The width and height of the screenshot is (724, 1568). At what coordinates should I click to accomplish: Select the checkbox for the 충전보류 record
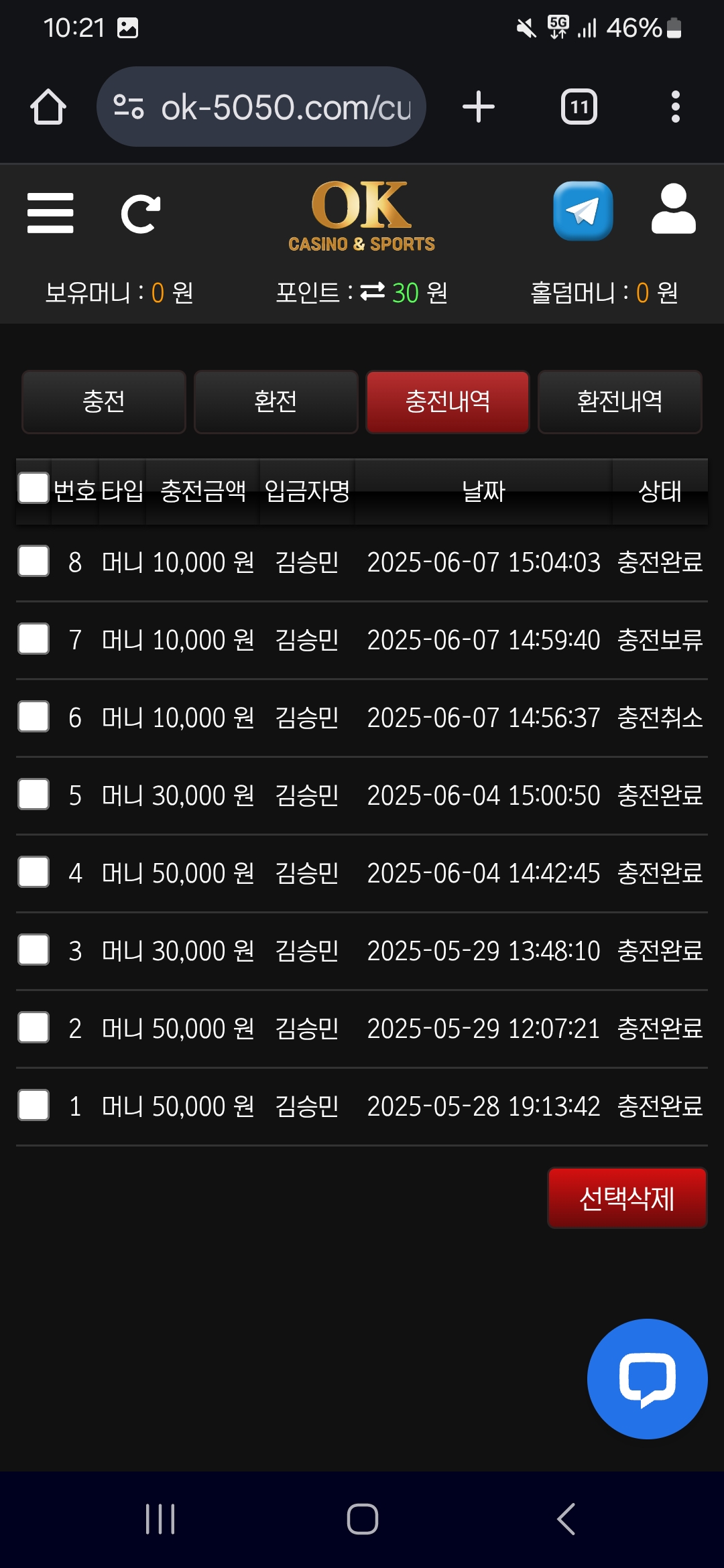coord(34,639)
